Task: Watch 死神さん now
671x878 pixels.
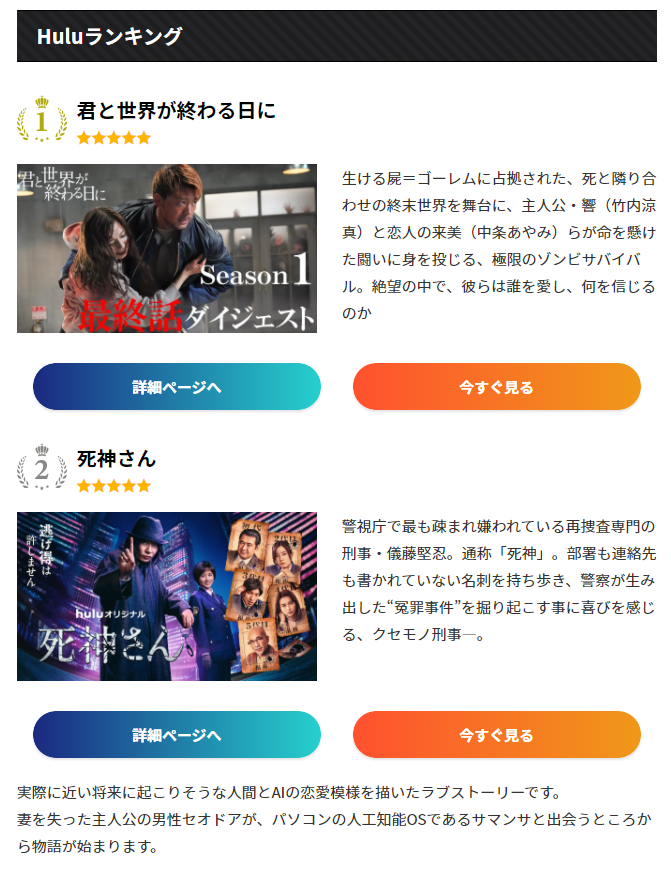Action: point(496,735)
